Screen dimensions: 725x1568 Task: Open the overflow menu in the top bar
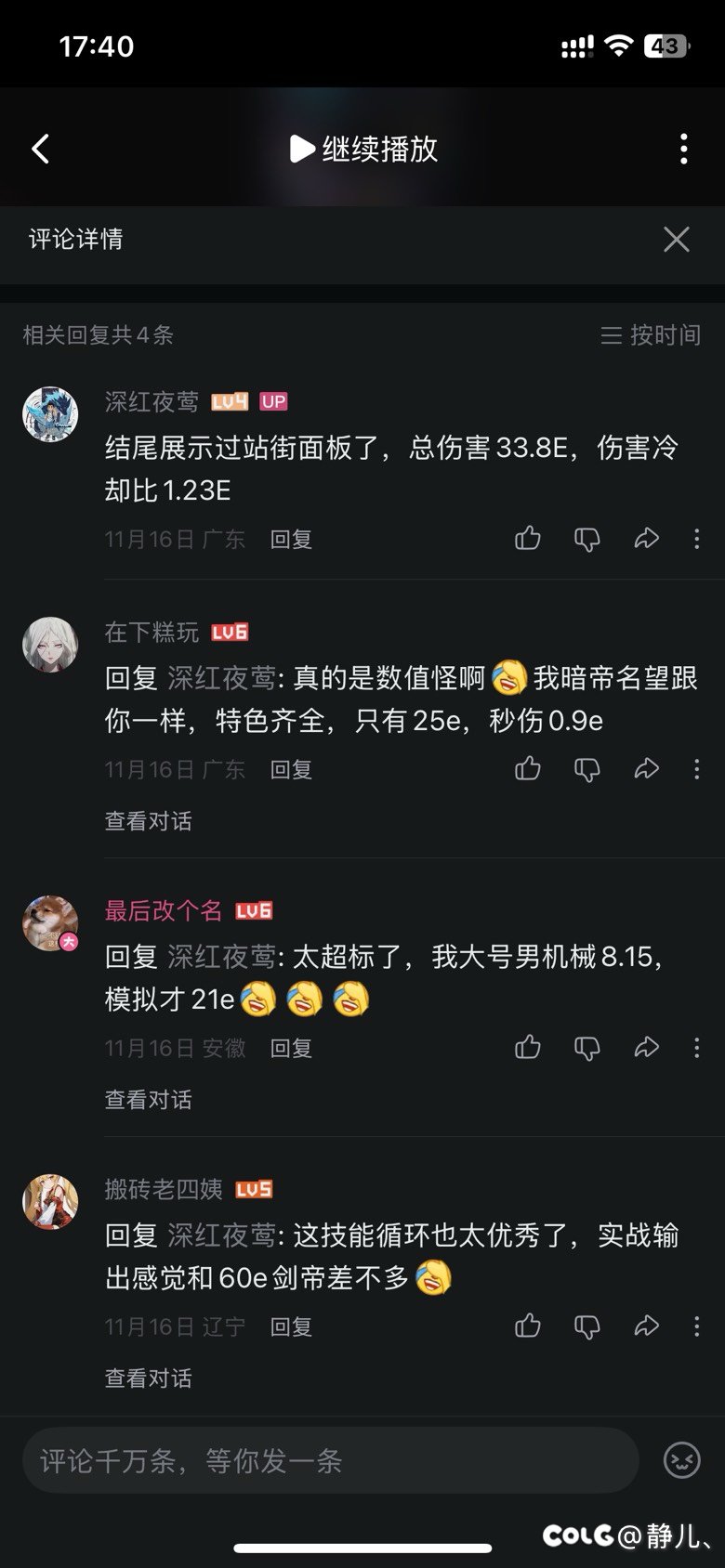(x=684, y=149)
